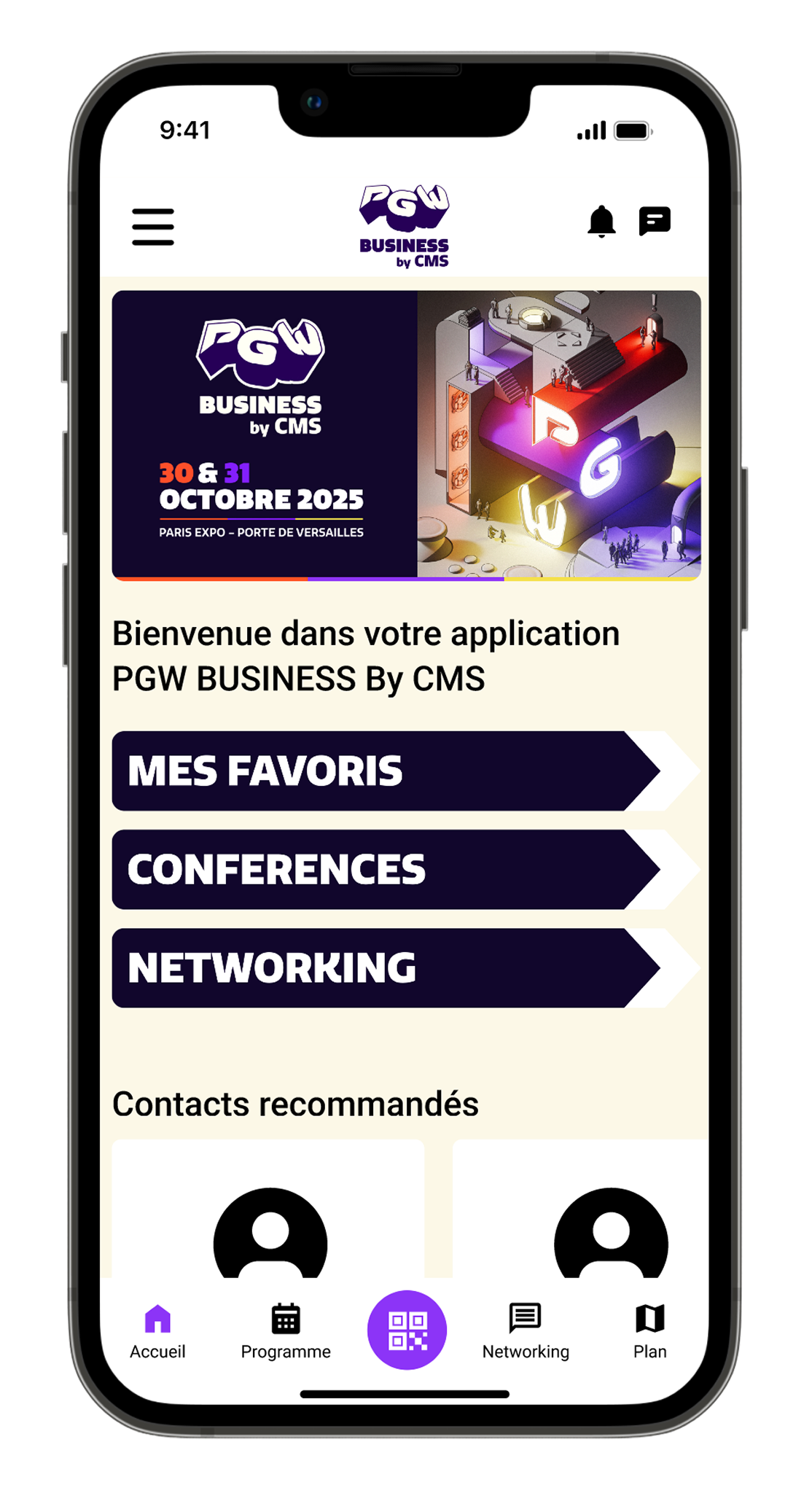Go to CONFERENCES

coord(386,869)
